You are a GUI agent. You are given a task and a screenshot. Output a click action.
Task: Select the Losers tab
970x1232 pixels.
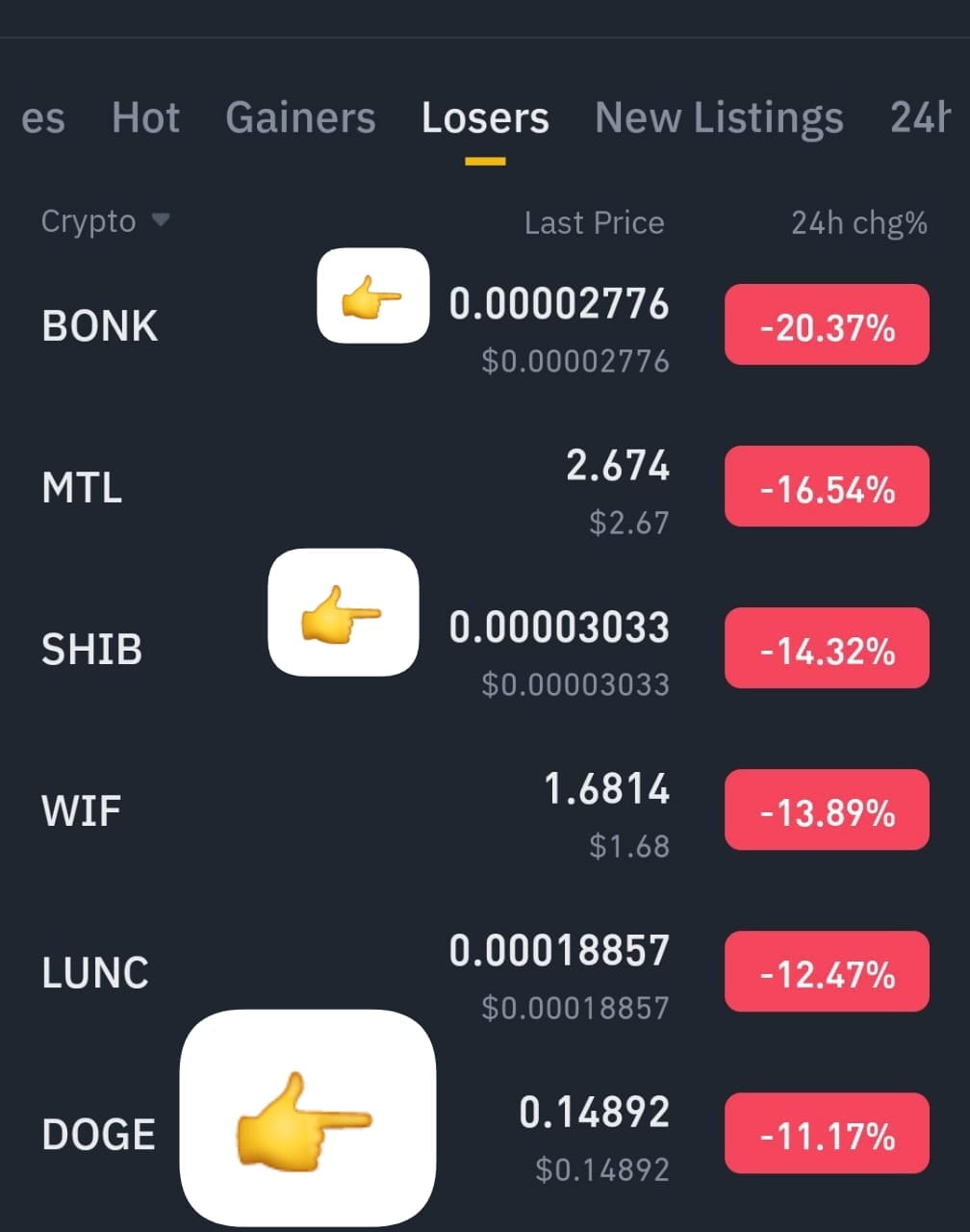[484, 117]
